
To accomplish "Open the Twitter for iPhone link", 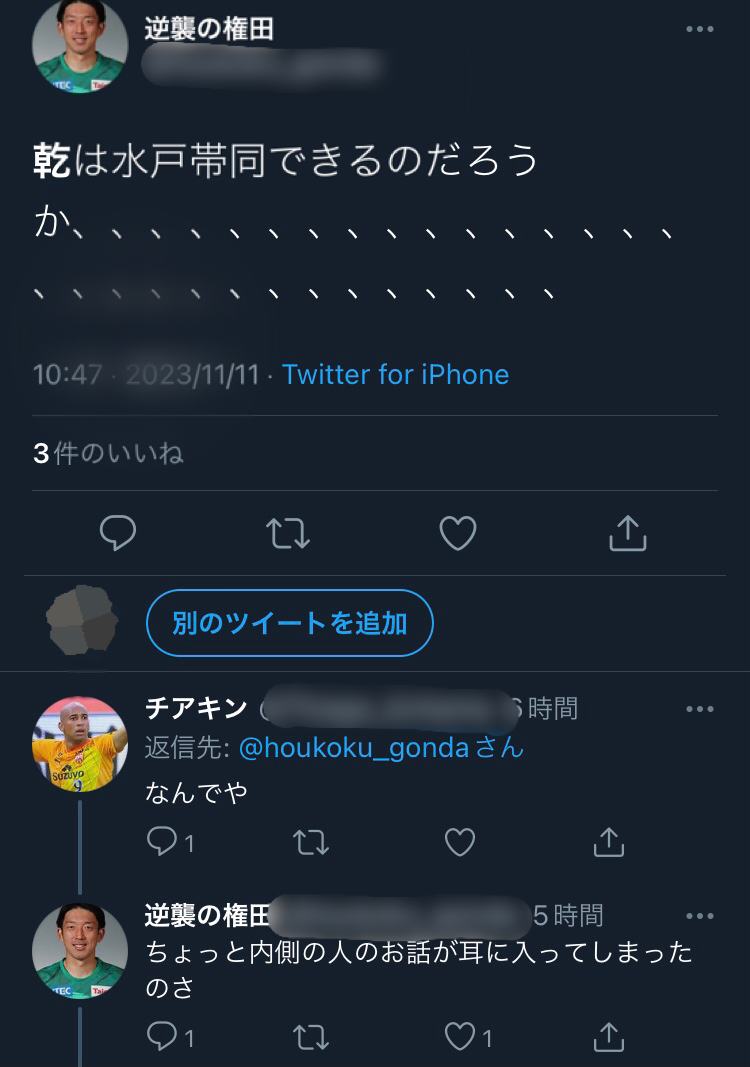I will (x=395, y=374).
